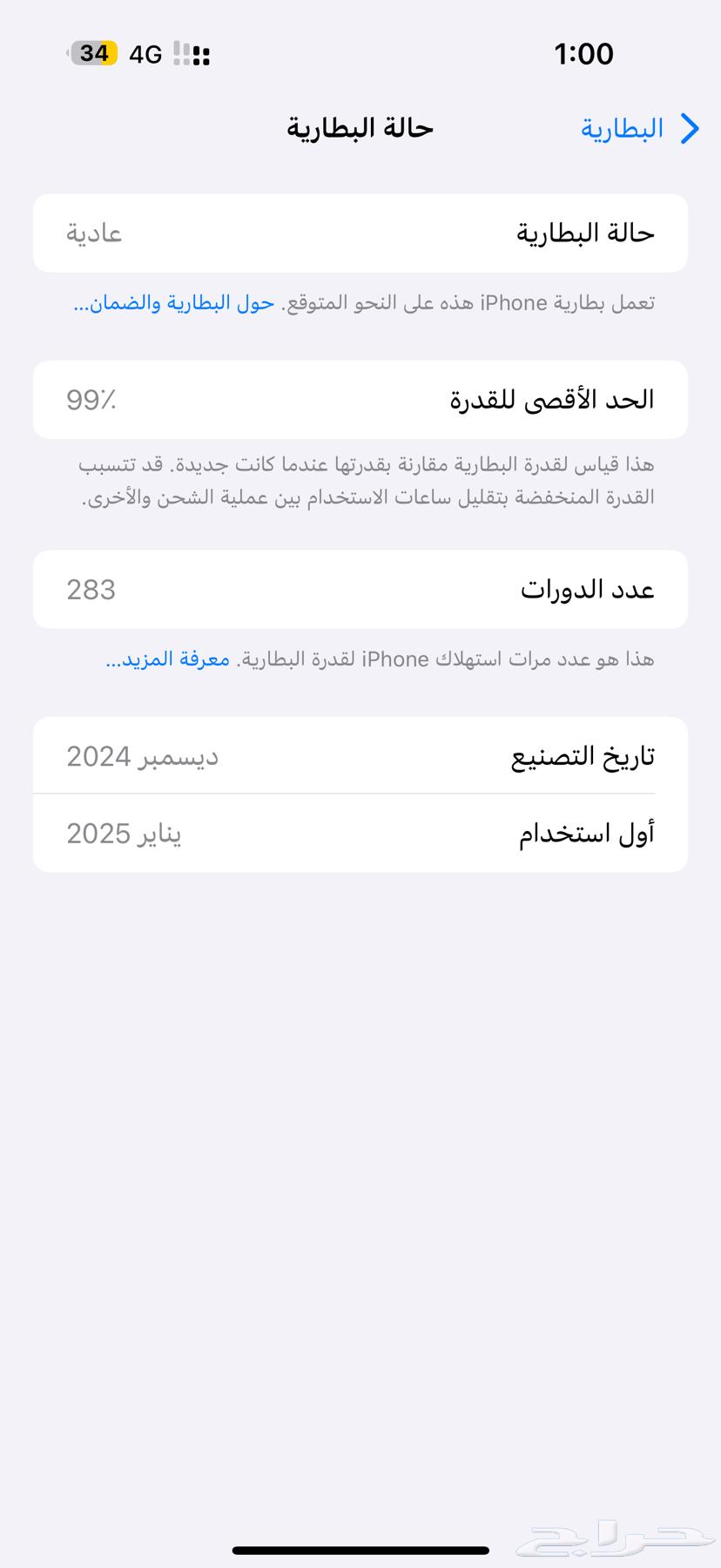Viewport: 721px width, 1568px height.
Task: Tap the blue back chevron arrow
Action: click(x=690, y=128)
